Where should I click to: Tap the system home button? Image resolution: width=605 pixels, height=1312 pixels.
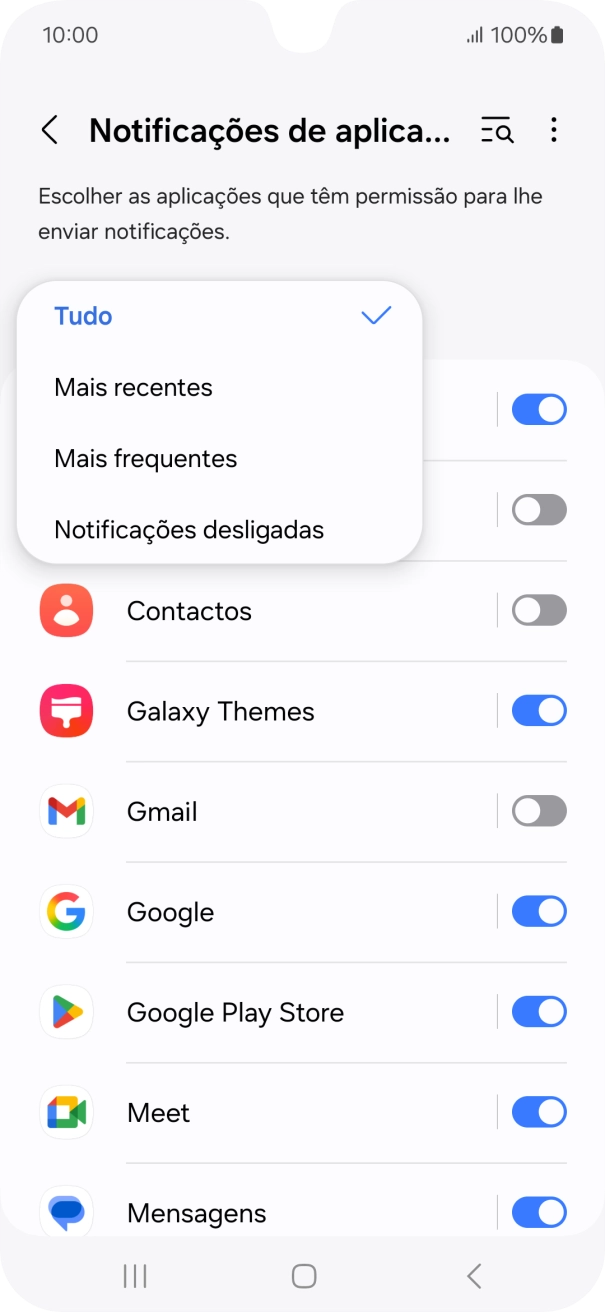point(303,1276)
